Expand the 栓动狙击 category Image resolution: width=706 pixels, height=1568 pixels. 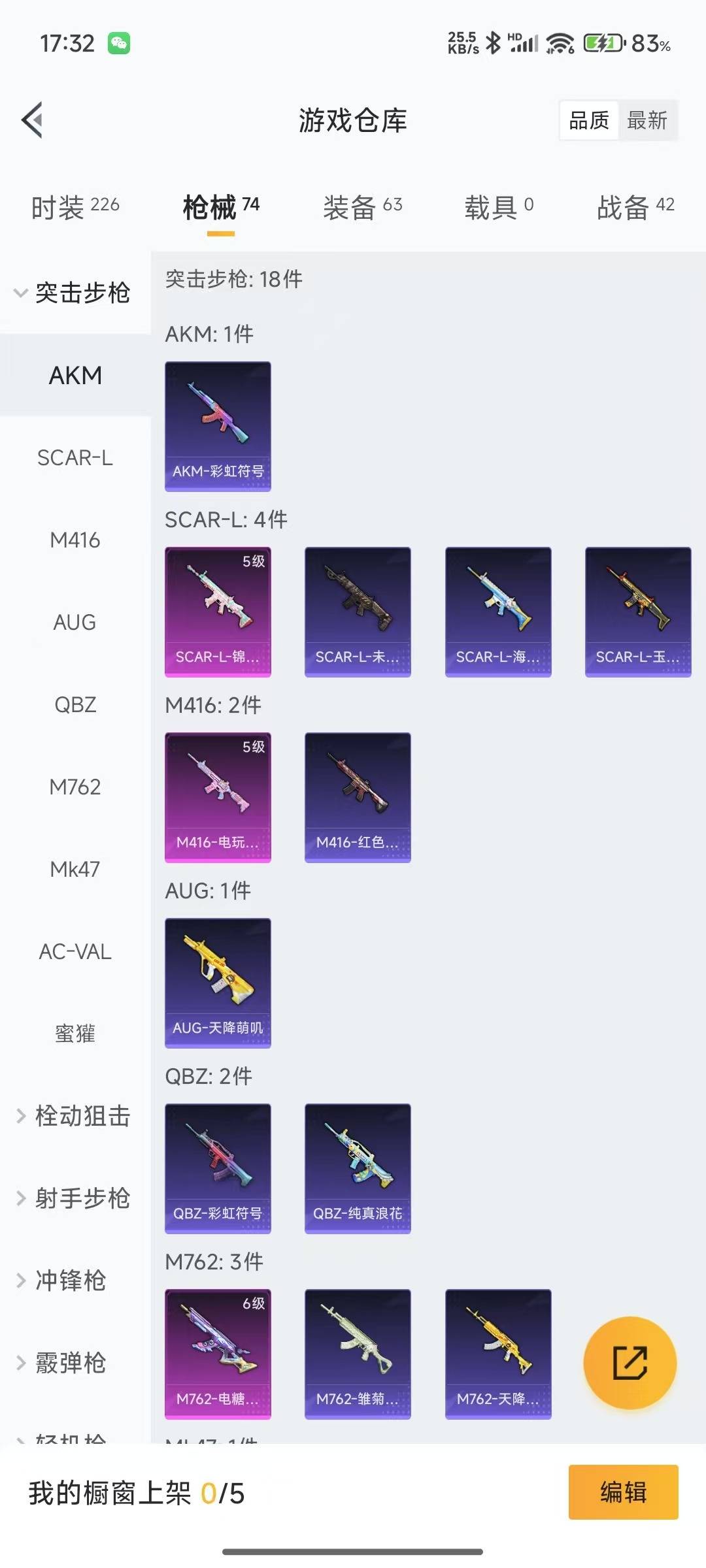click(x=73, y=1116)
